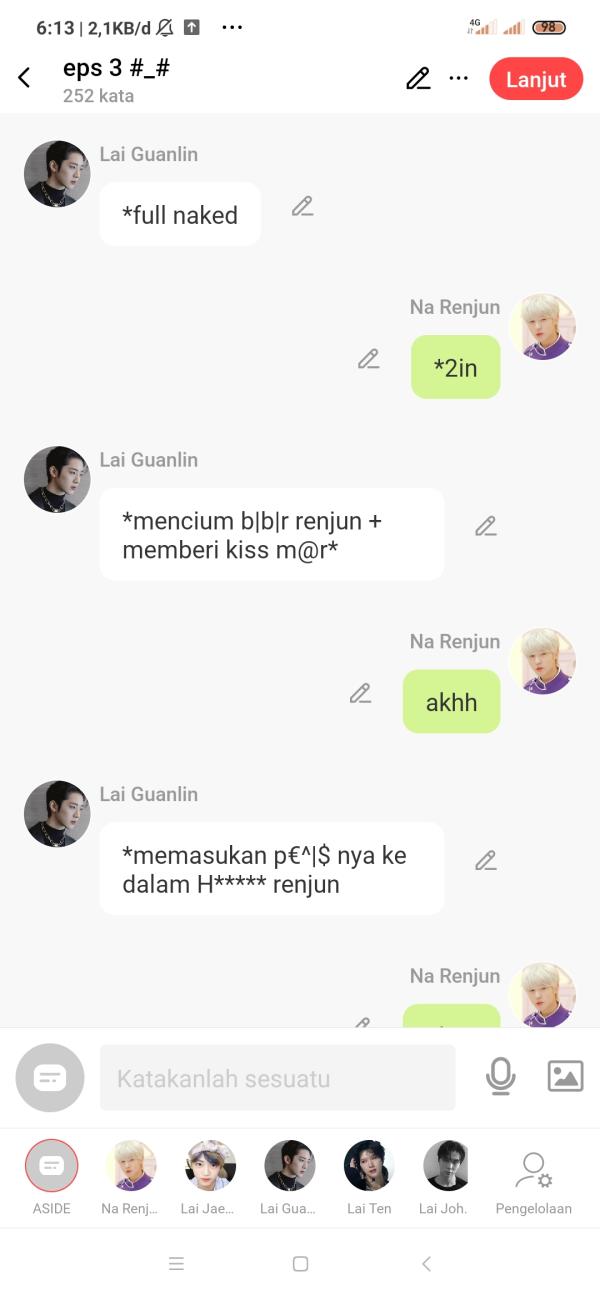Insert an image with the picture icon
This screenshot has width=600, height=1300.
tap(565, 1076)
